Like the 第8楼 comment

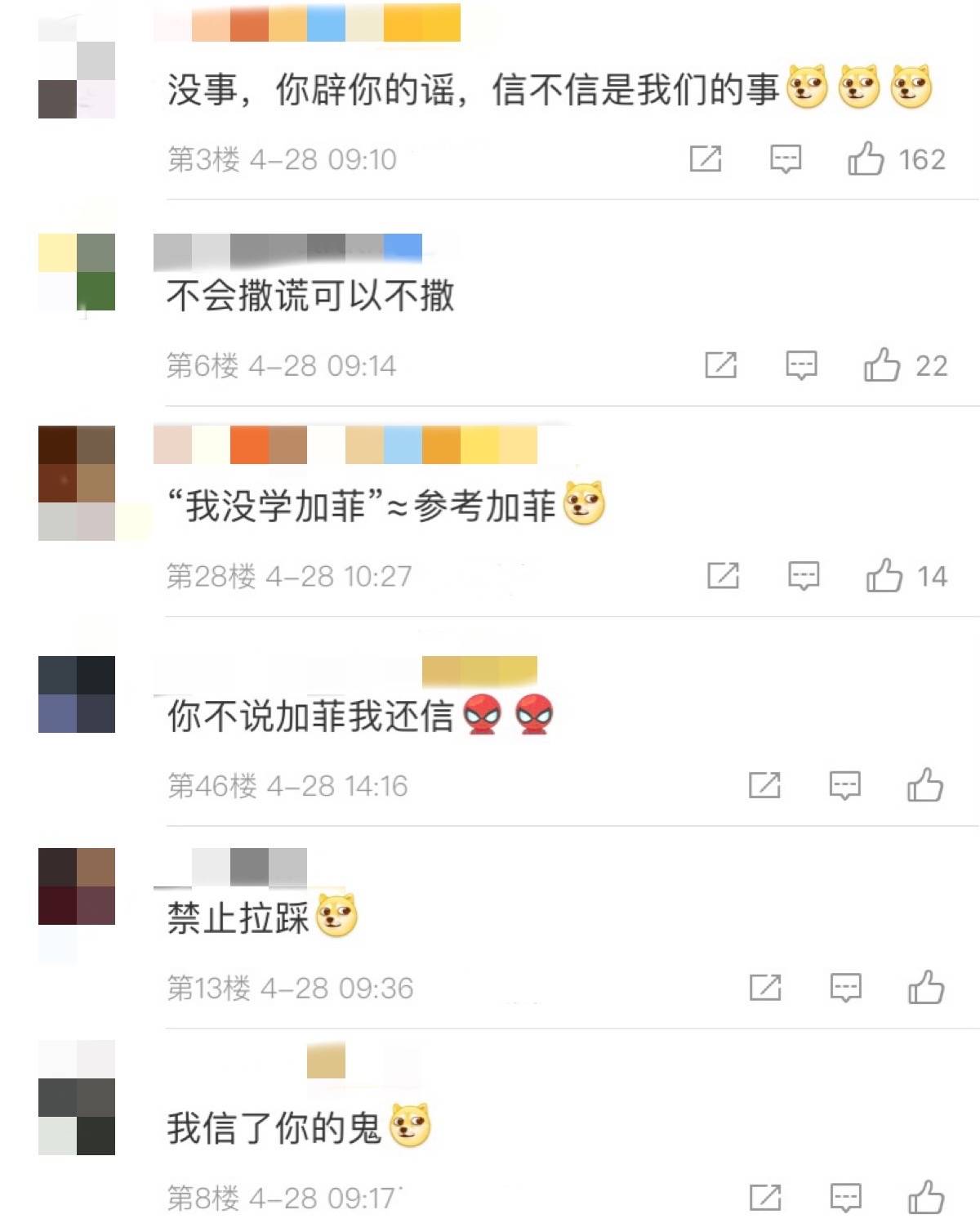point(926,1198)
